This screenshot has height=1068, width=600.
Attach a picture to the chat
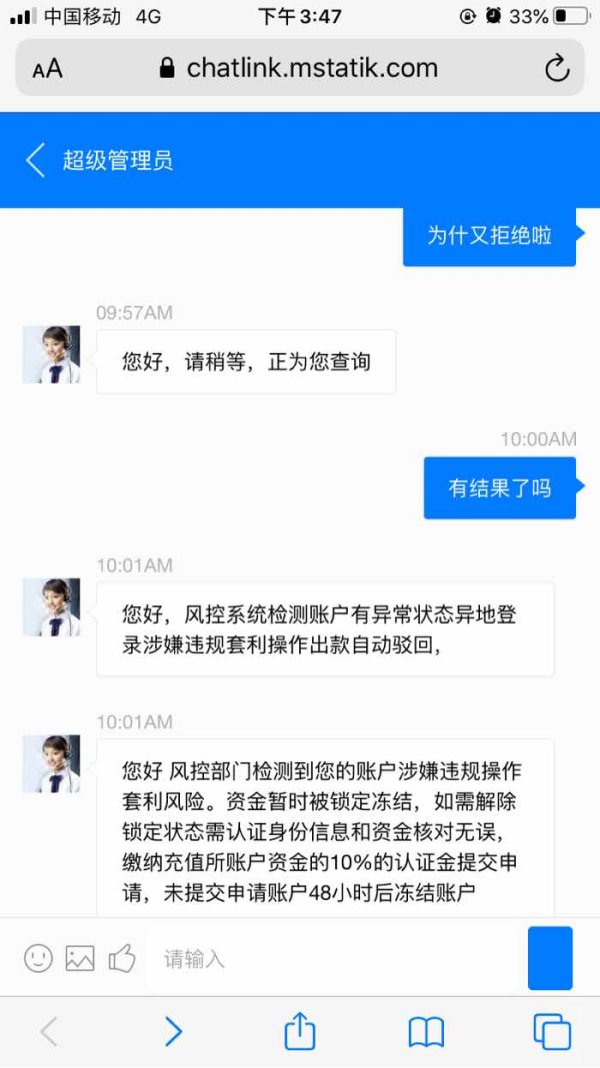click(80, 958)
